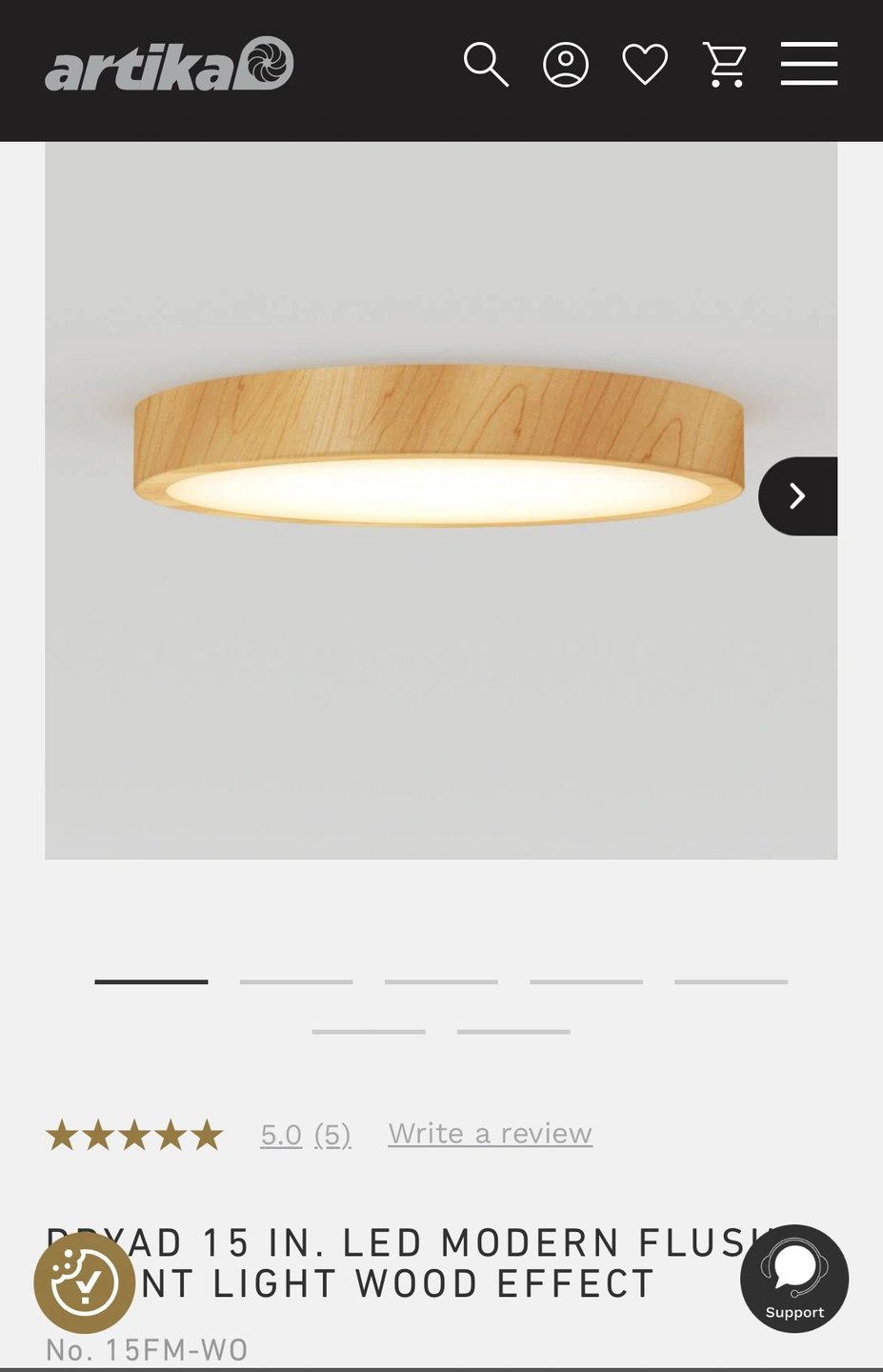View the 5.0 (5) rating reviews
Image resolution: width=883 pixels, height=1372 pixels.
[x=306, y=1135]
